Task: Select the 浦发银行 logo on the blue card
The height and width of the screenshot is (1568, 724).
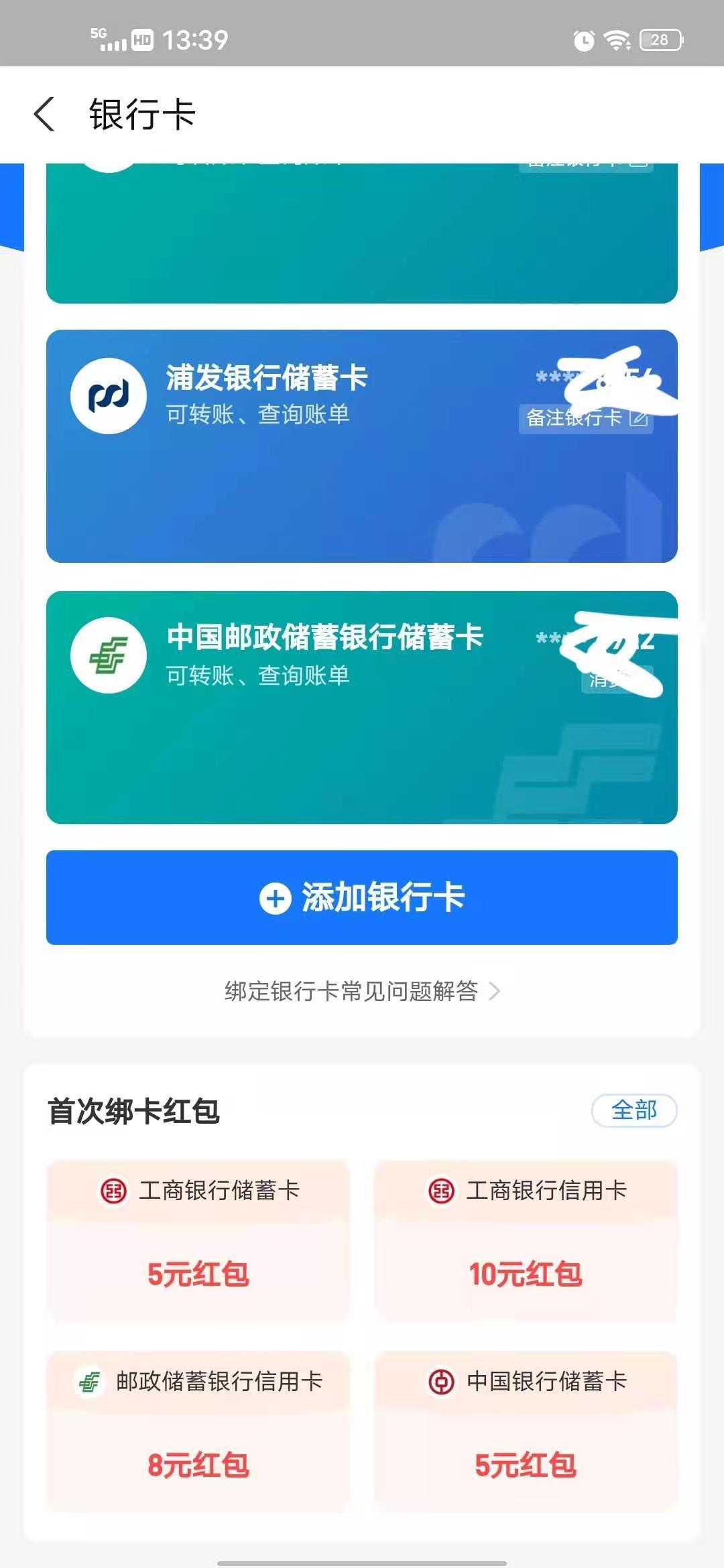Action: tap(109, 395)
